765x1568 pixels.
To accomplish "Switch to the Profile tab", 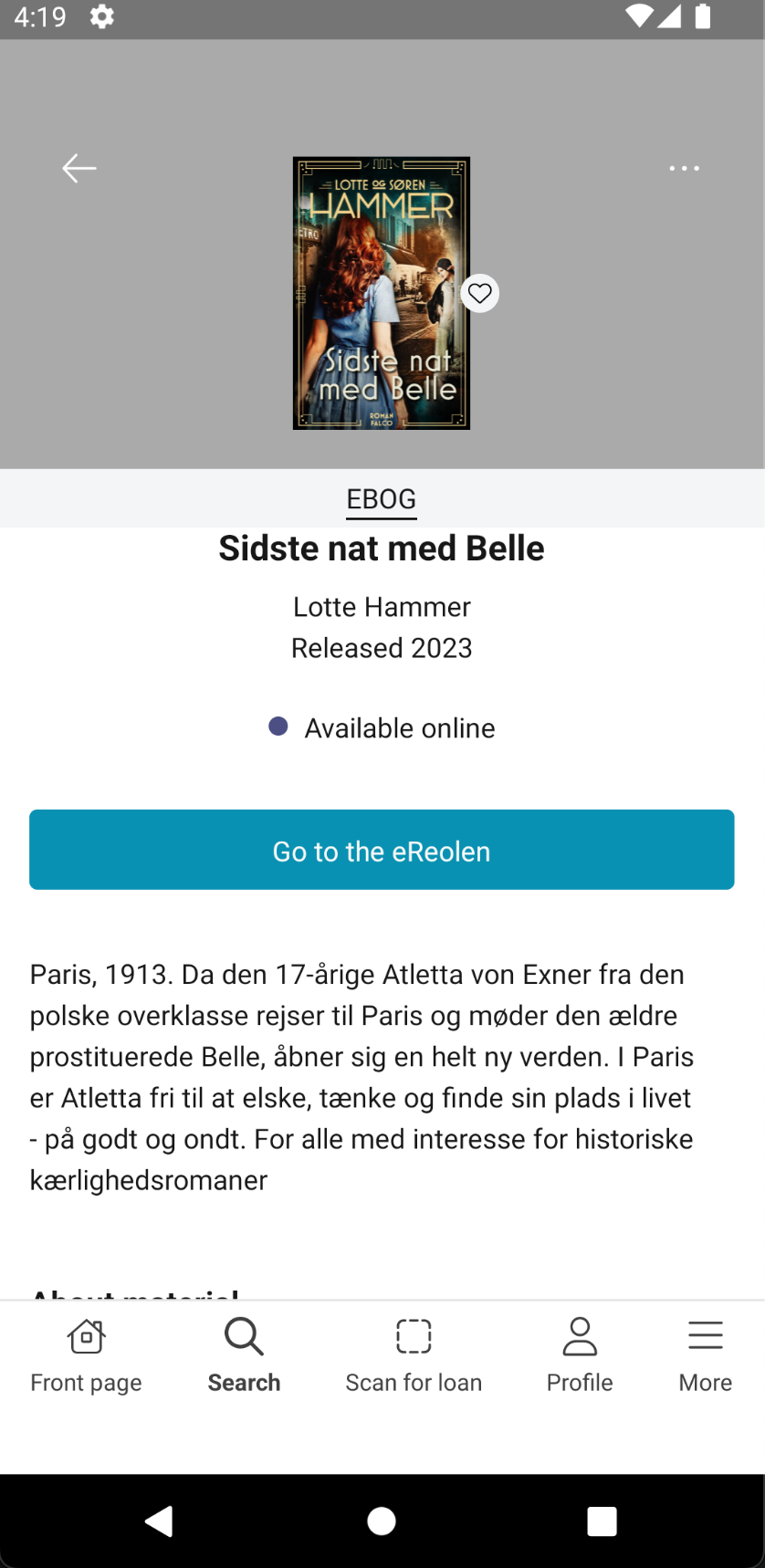I will 580,1355.
